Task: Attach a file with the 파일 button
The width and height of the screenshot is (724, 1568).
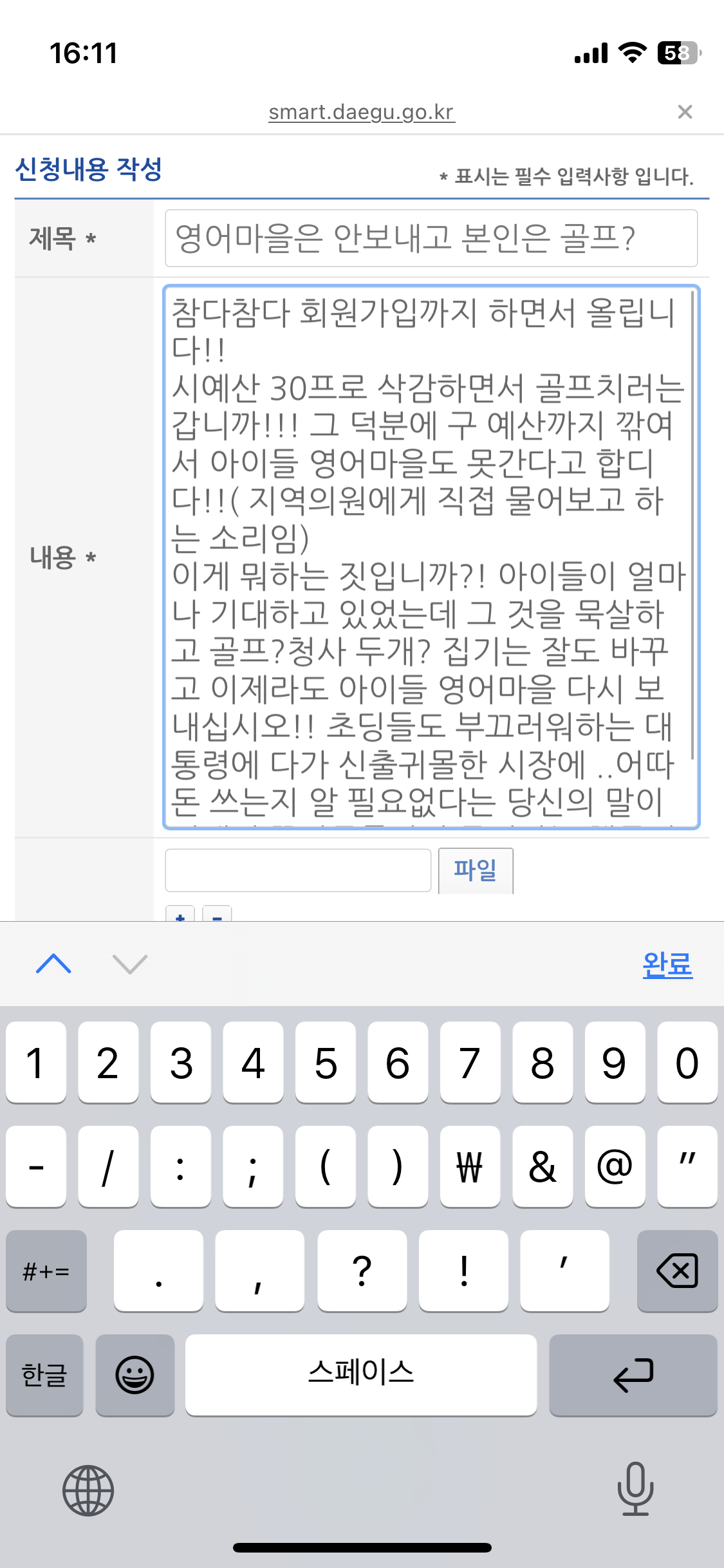Action: (475, 870)
